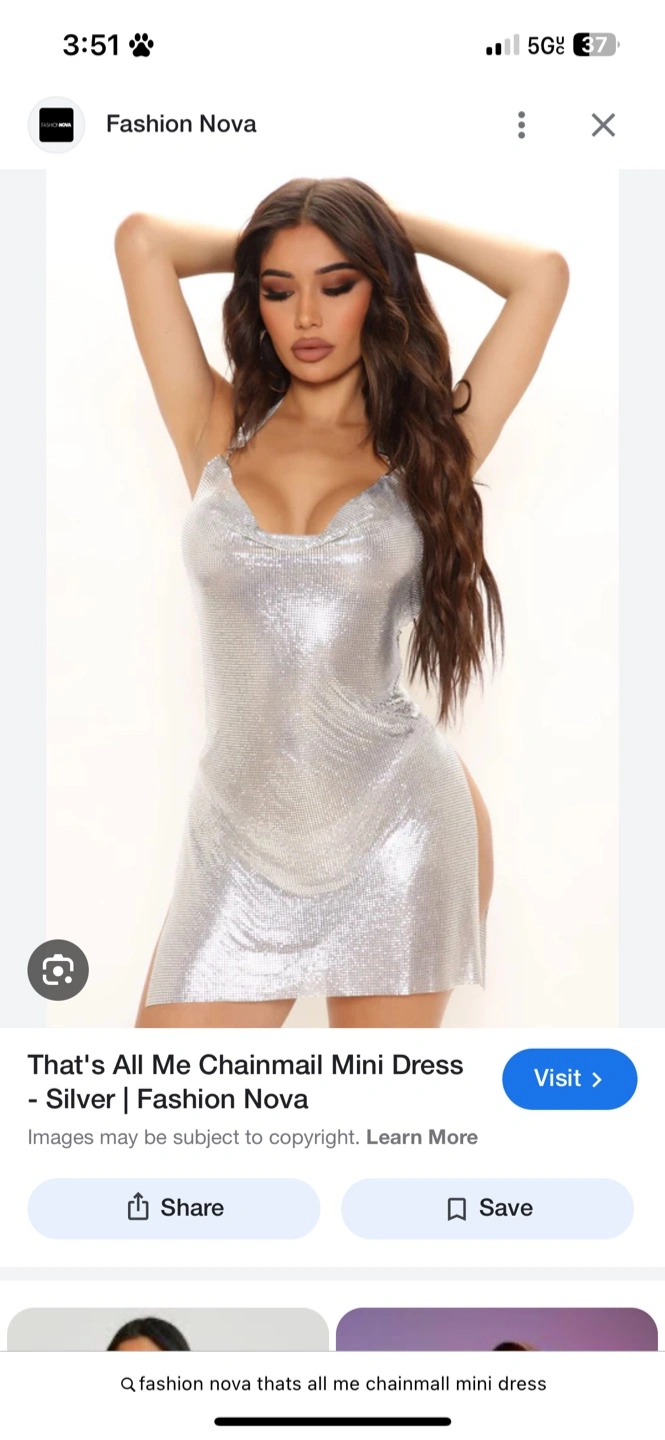Image resolution: width=665 pixels, height=1440 pixels.
Task: Share this image result
Action: (174, 1208)
